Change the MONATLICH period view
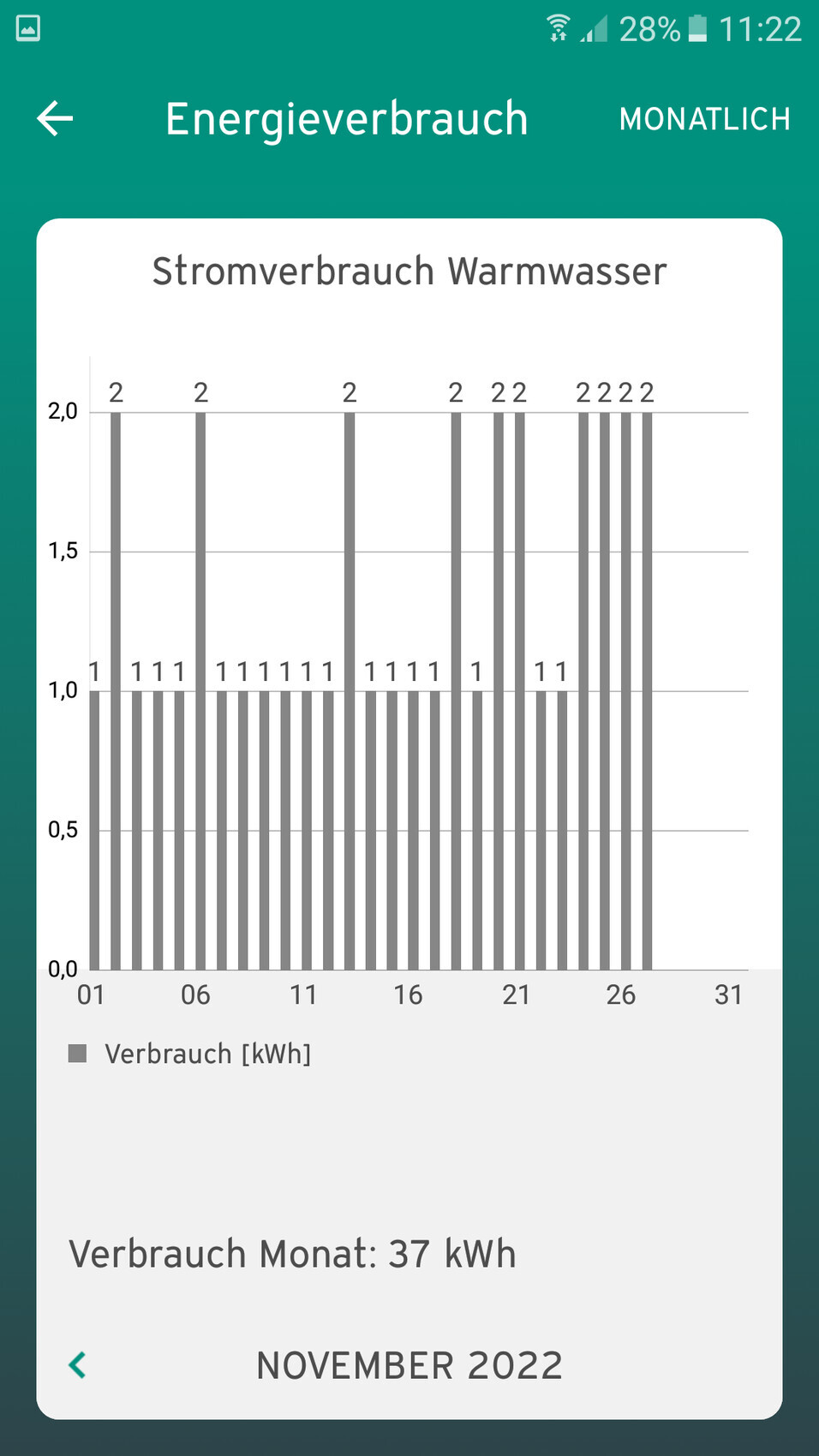The width and height of the screenshot is (819, 1456). (704, 119)
